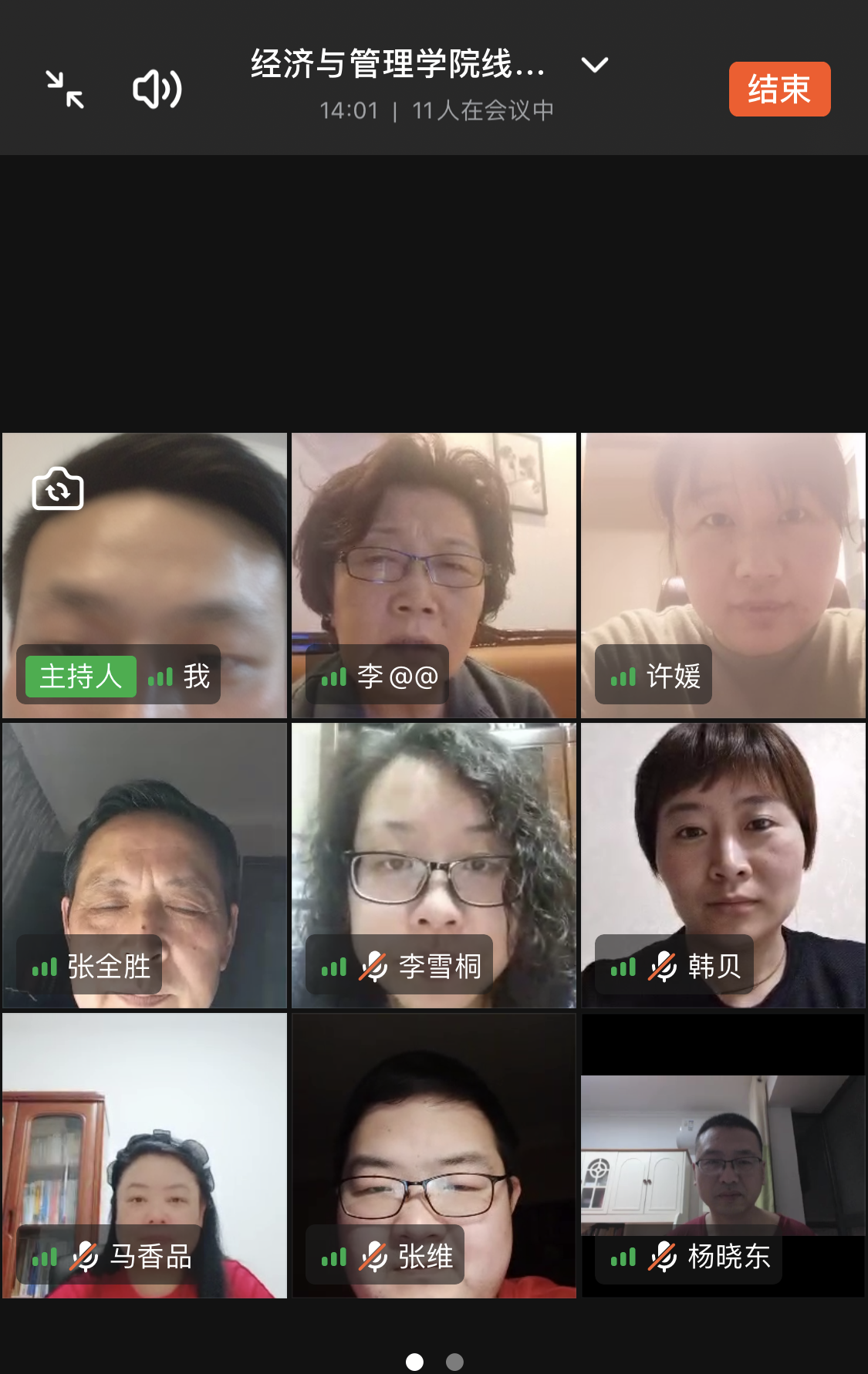This screenshot has height=1374, width=868.
Task: Tap the 结束 button to end meeting
Action: point(779,89)
